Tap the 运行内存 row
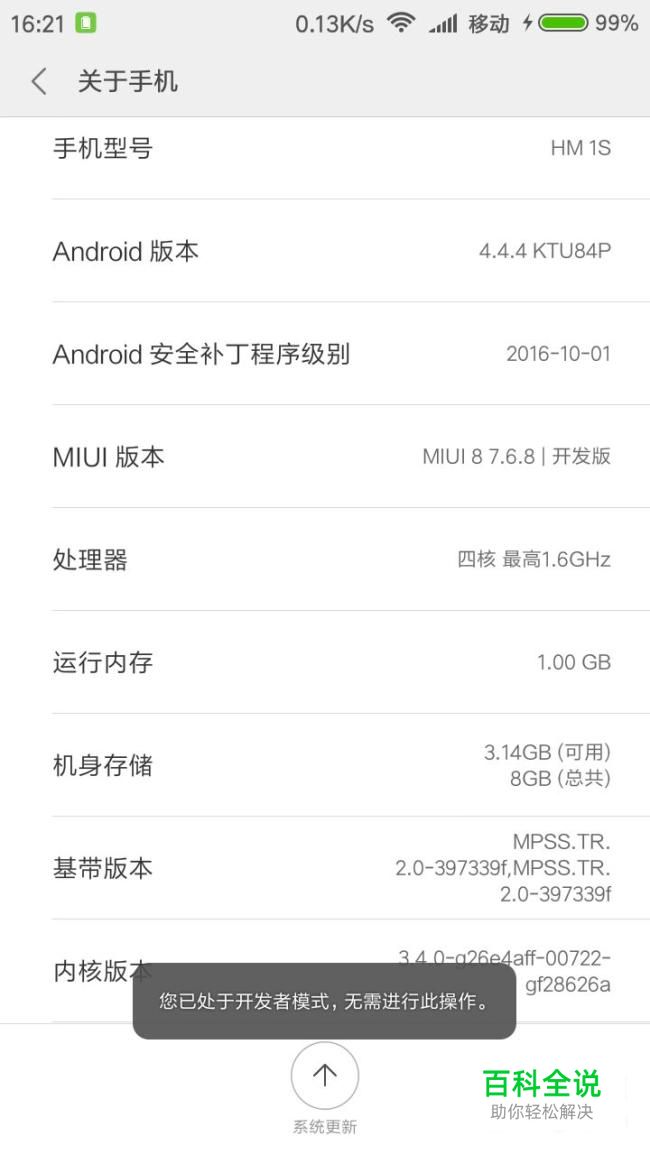This screenshot has width=650, height=1155. (325, 662)
